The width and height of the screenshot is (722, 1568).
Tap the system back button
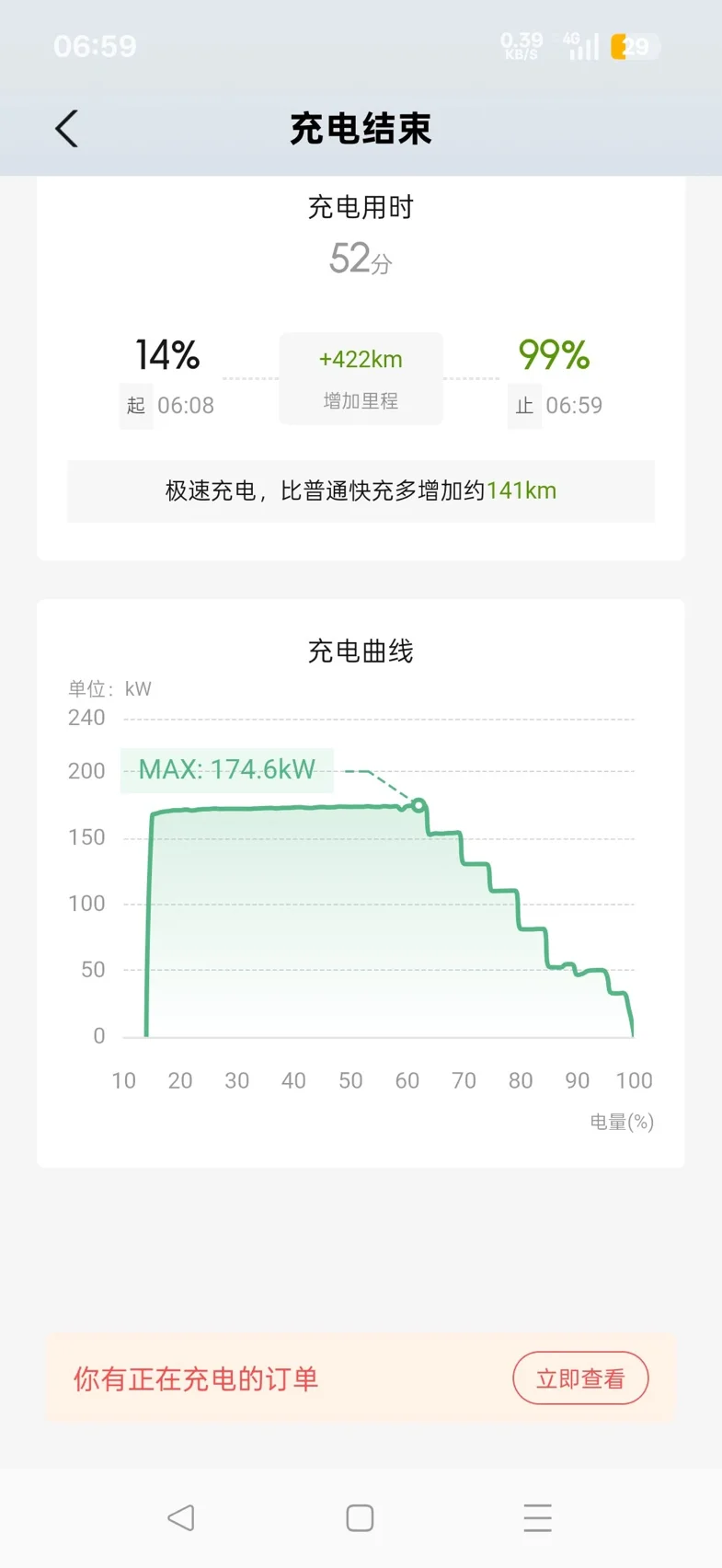coord(181,1517)
